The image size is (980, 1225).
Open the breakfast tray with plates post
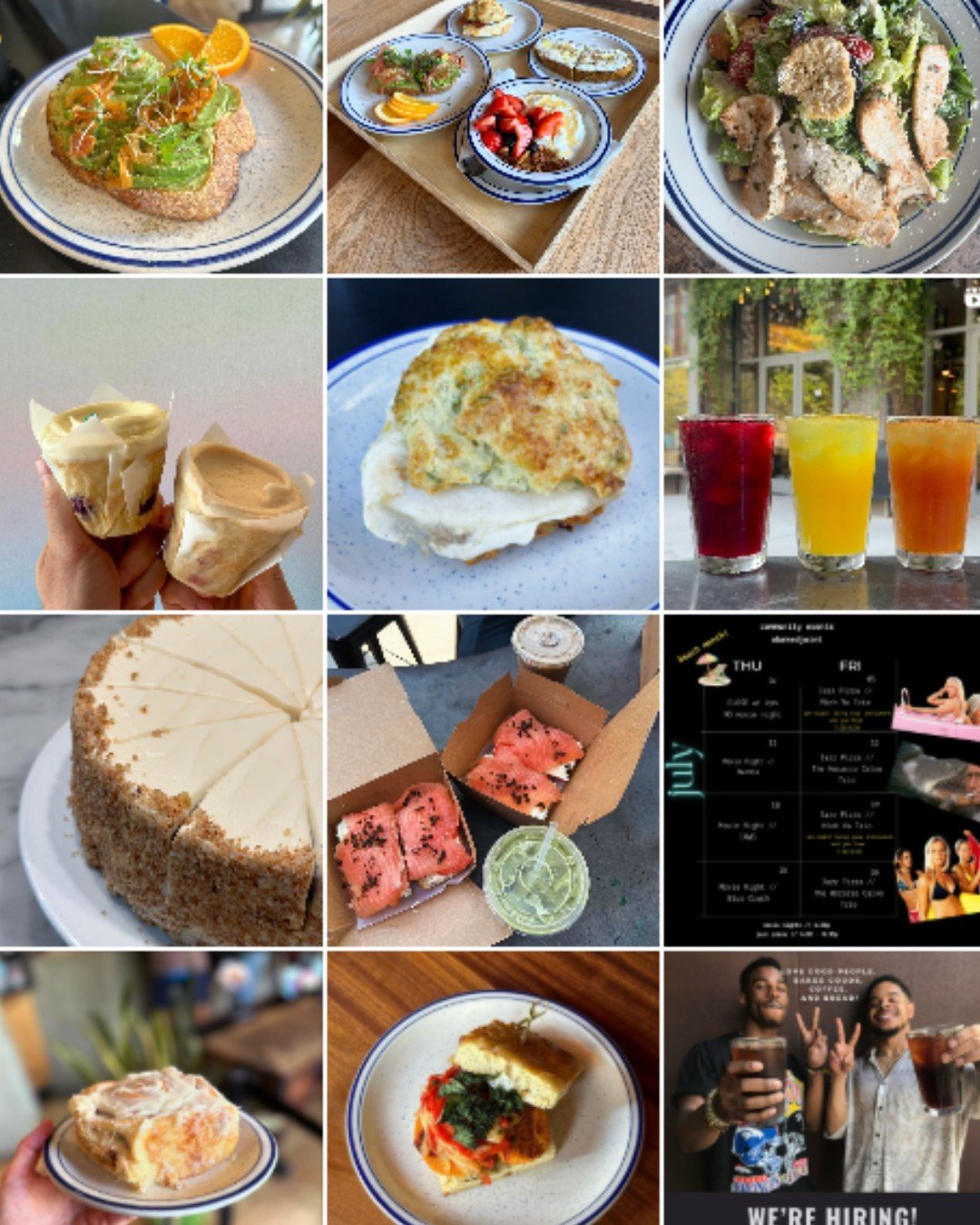tap(493, 136)
